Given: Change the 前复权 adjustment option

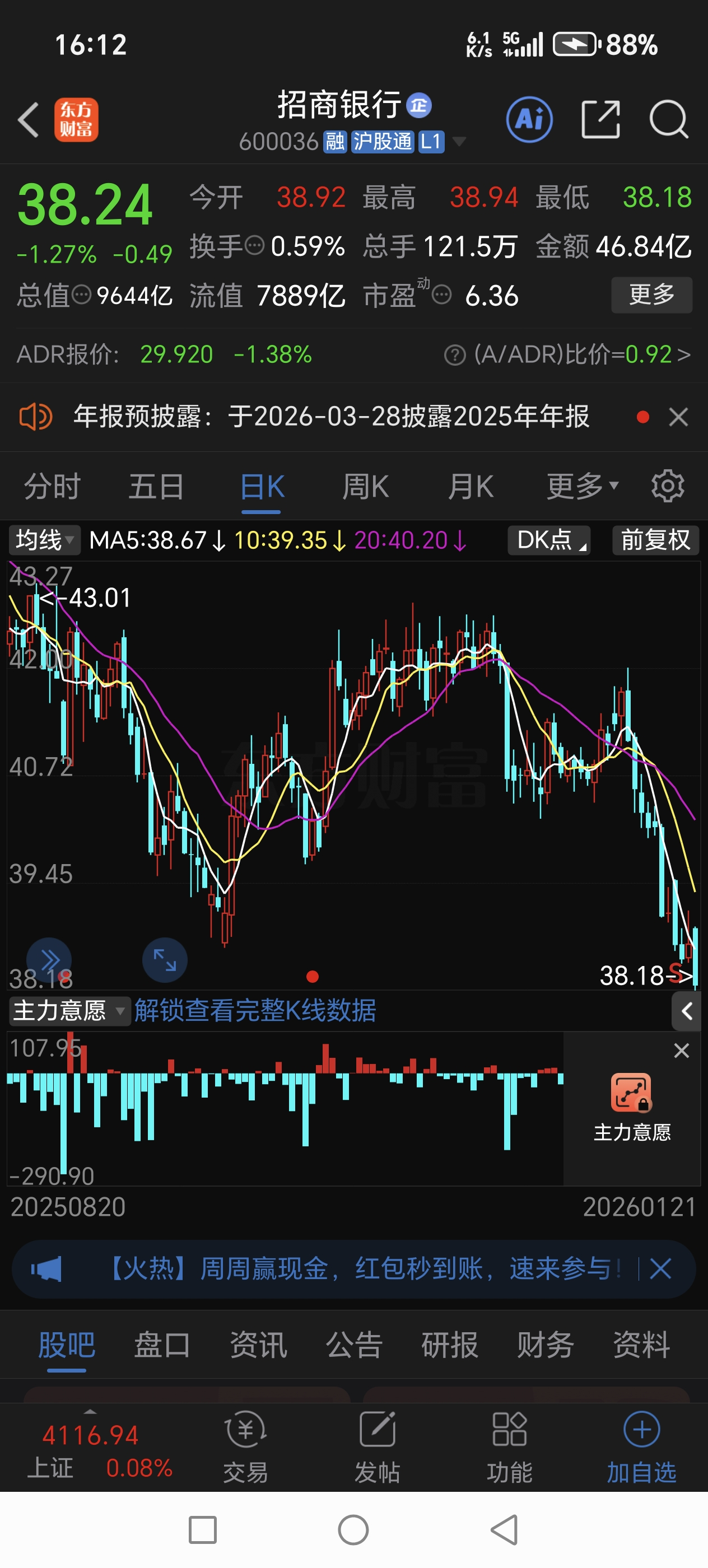Looking at the screenshot, I should 655,540.
